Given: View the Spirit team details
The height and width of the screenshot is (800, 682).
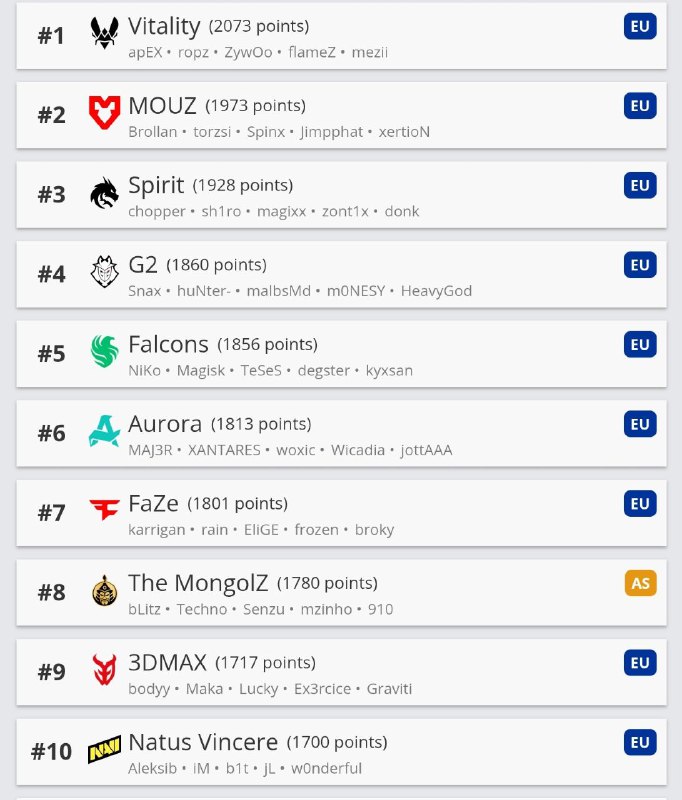Looking at the screenshot, I should pos(340,195).
